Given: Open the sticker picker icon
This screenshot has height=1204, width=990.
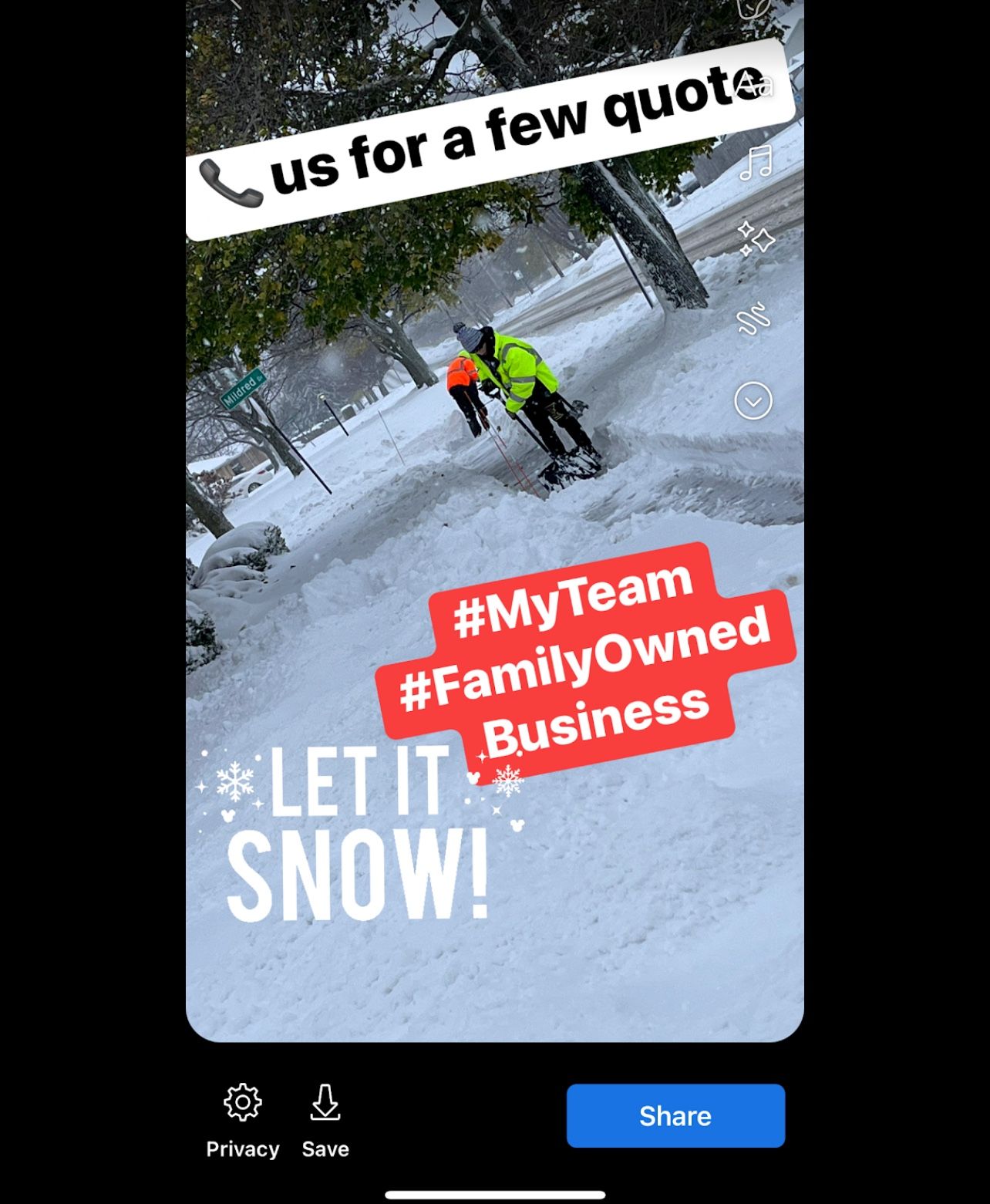Looking at the screenshot, I should 753,8.
